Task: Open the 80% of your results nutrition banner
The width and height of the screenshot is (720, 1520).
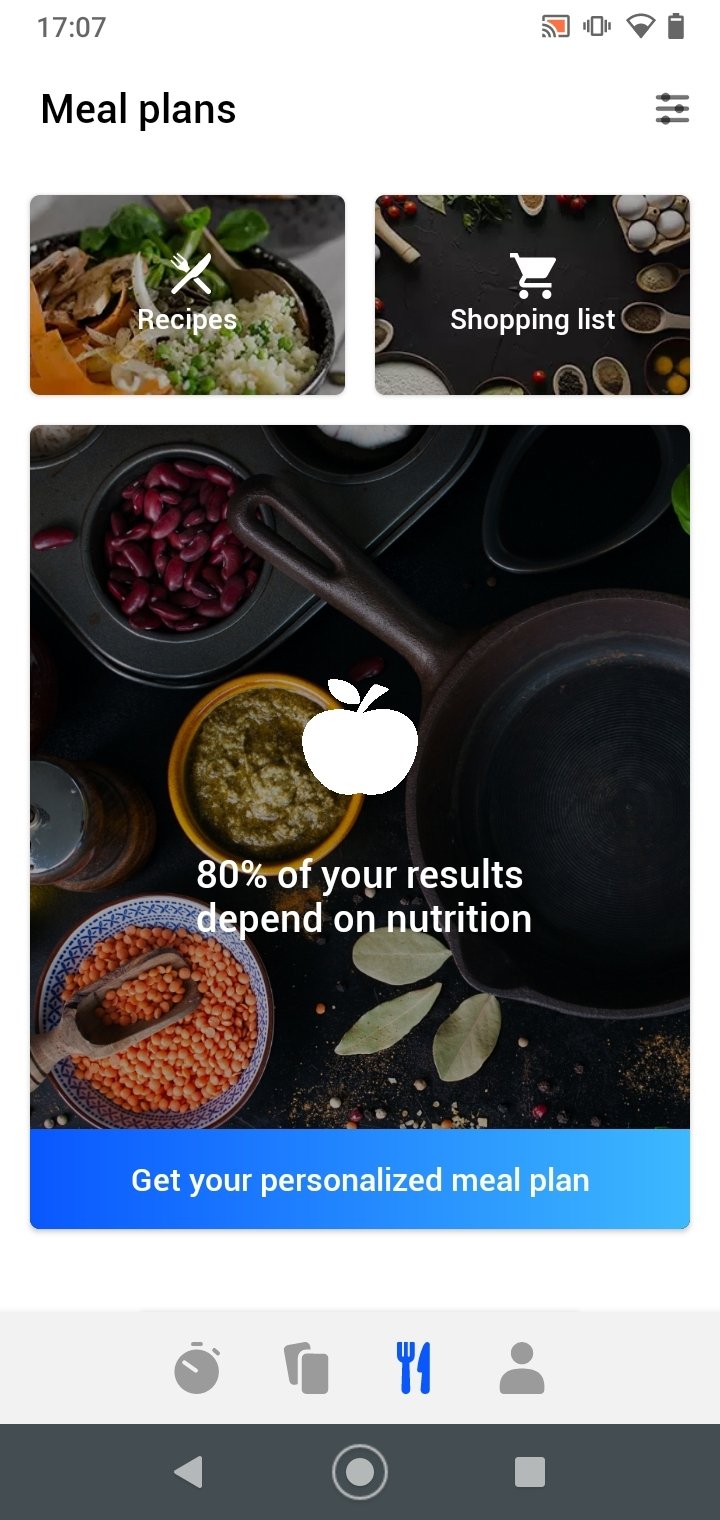Action: pyautogui.click(x=360, y=777)
